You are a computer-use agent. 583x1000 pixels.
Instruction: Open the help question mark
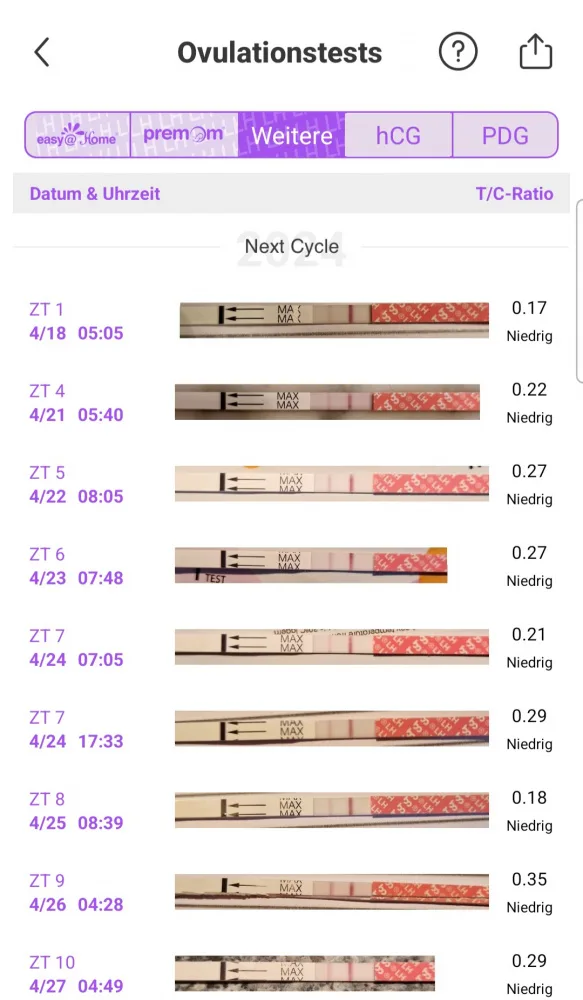tap(458, 52)
